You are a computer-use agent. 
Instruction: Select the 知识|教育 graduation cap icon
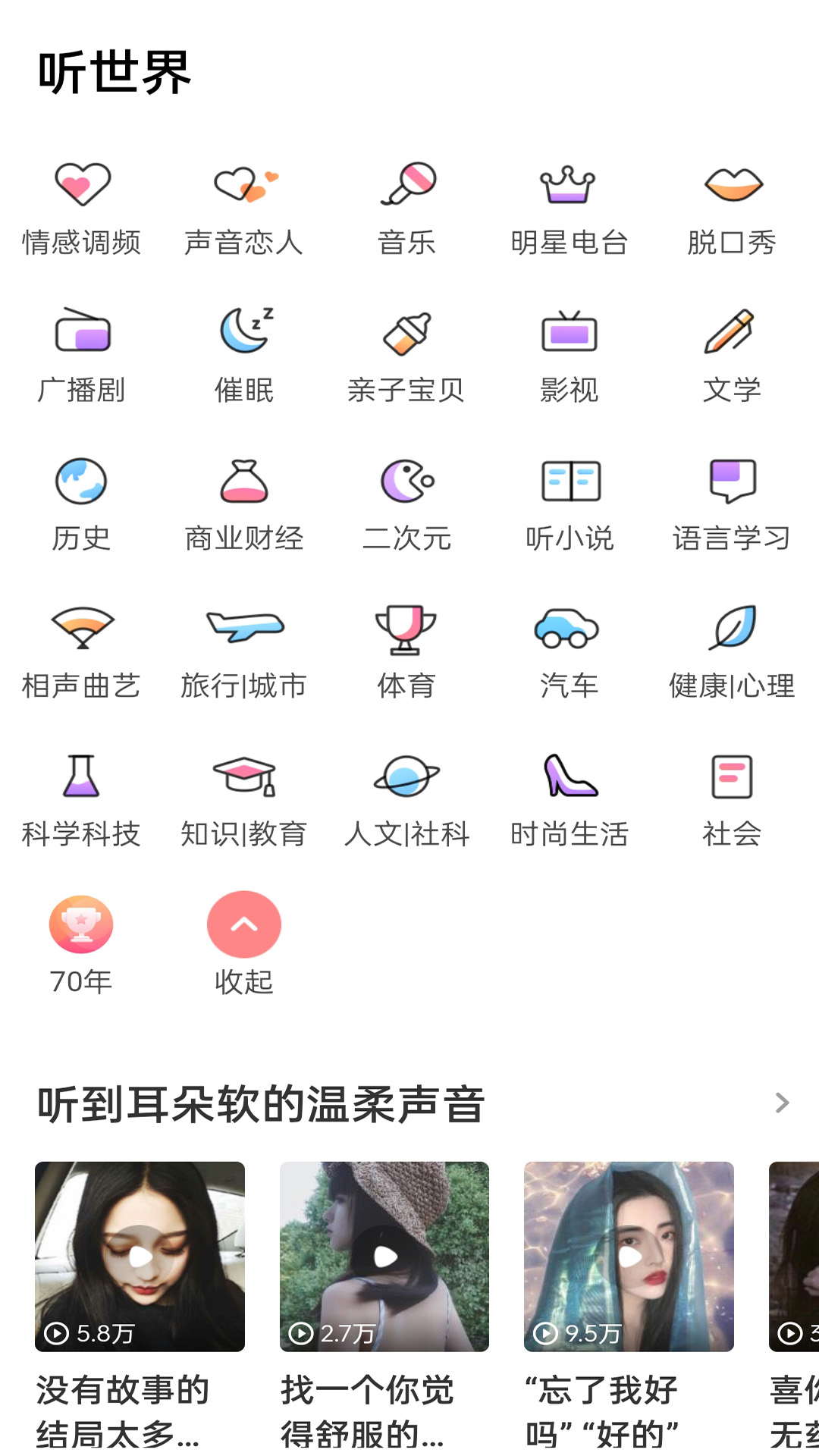(244, 789)
